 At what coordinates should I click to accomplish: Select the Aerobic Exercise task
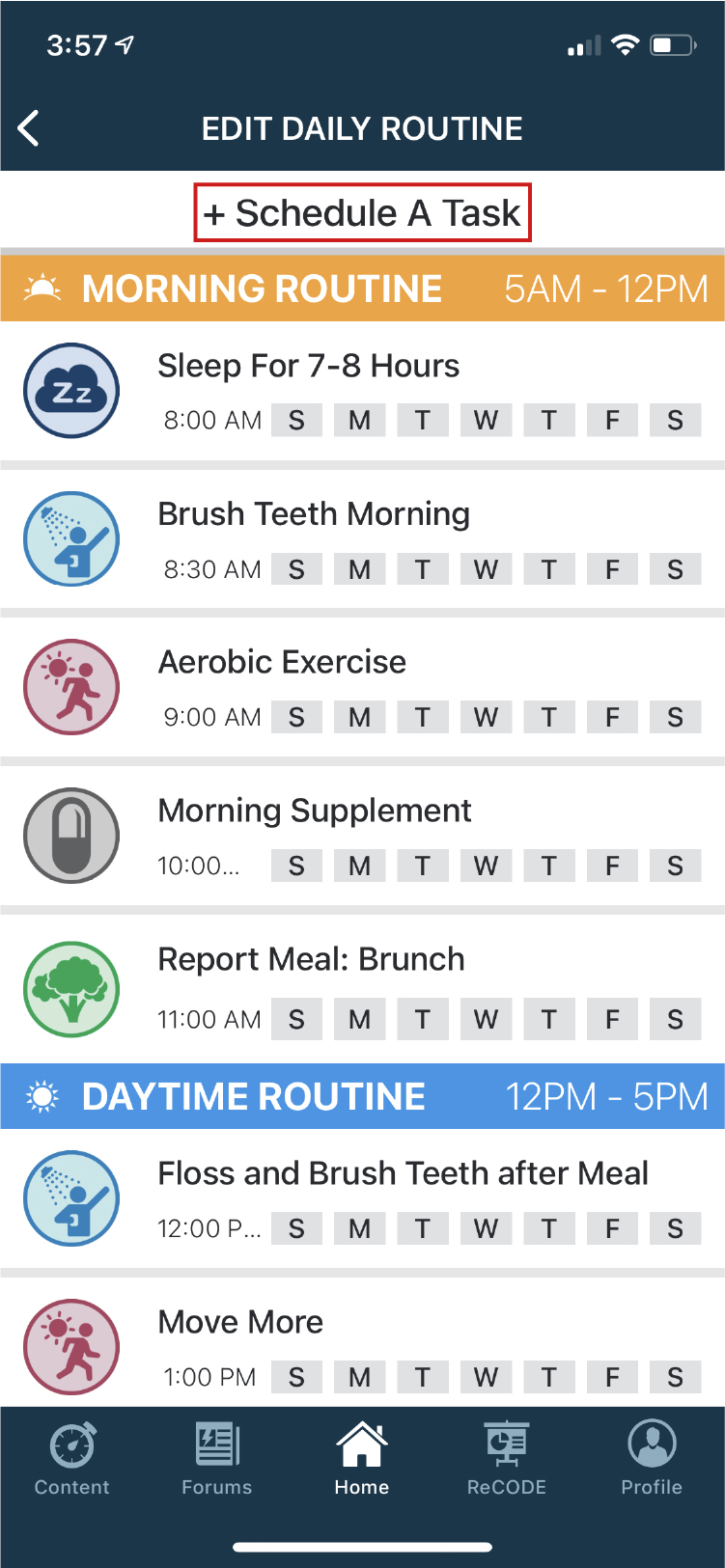282,663
